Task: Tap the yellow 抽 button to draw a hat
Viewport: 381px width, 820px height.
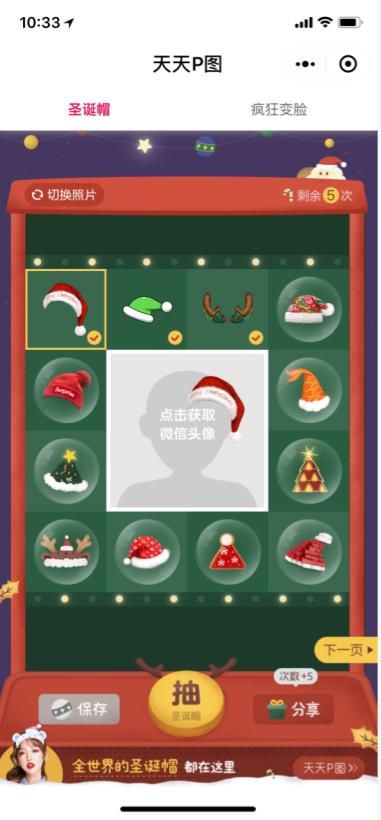Action: tap(187, 703)
